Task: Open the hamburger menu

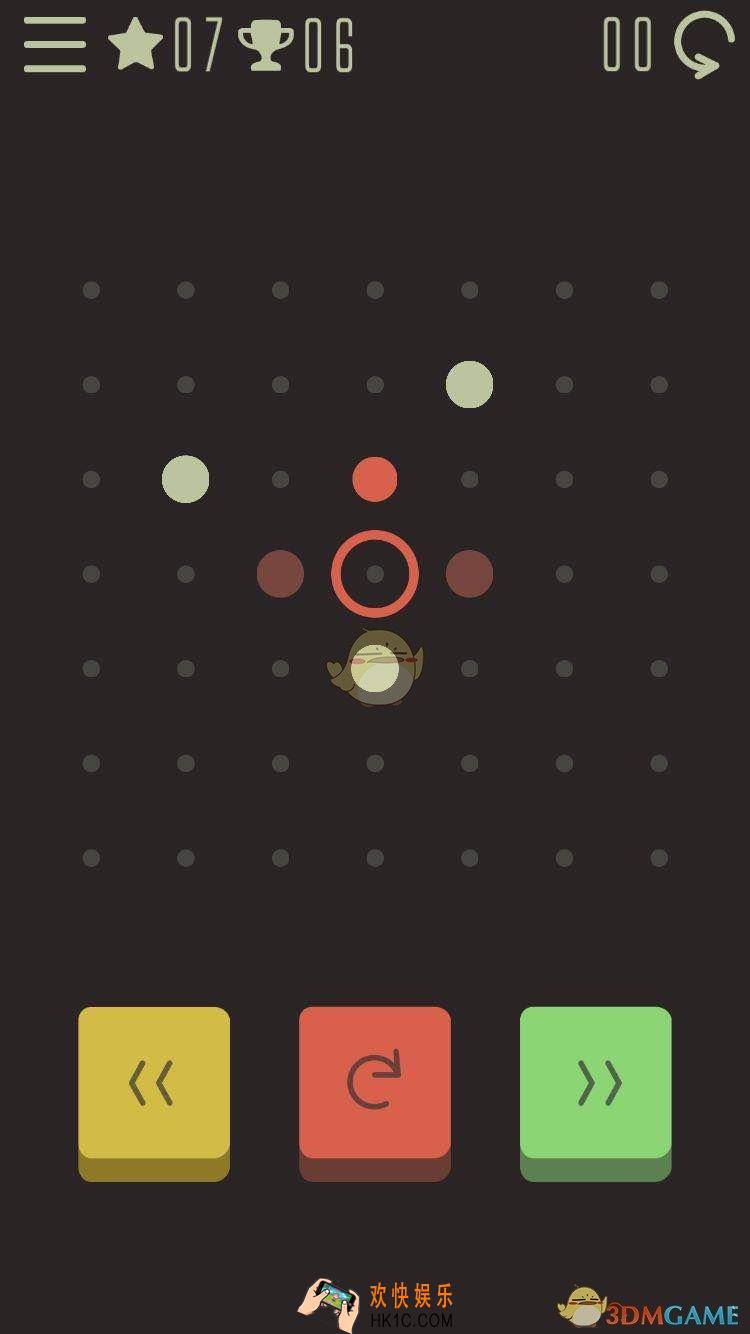Action: coord(55,45)
